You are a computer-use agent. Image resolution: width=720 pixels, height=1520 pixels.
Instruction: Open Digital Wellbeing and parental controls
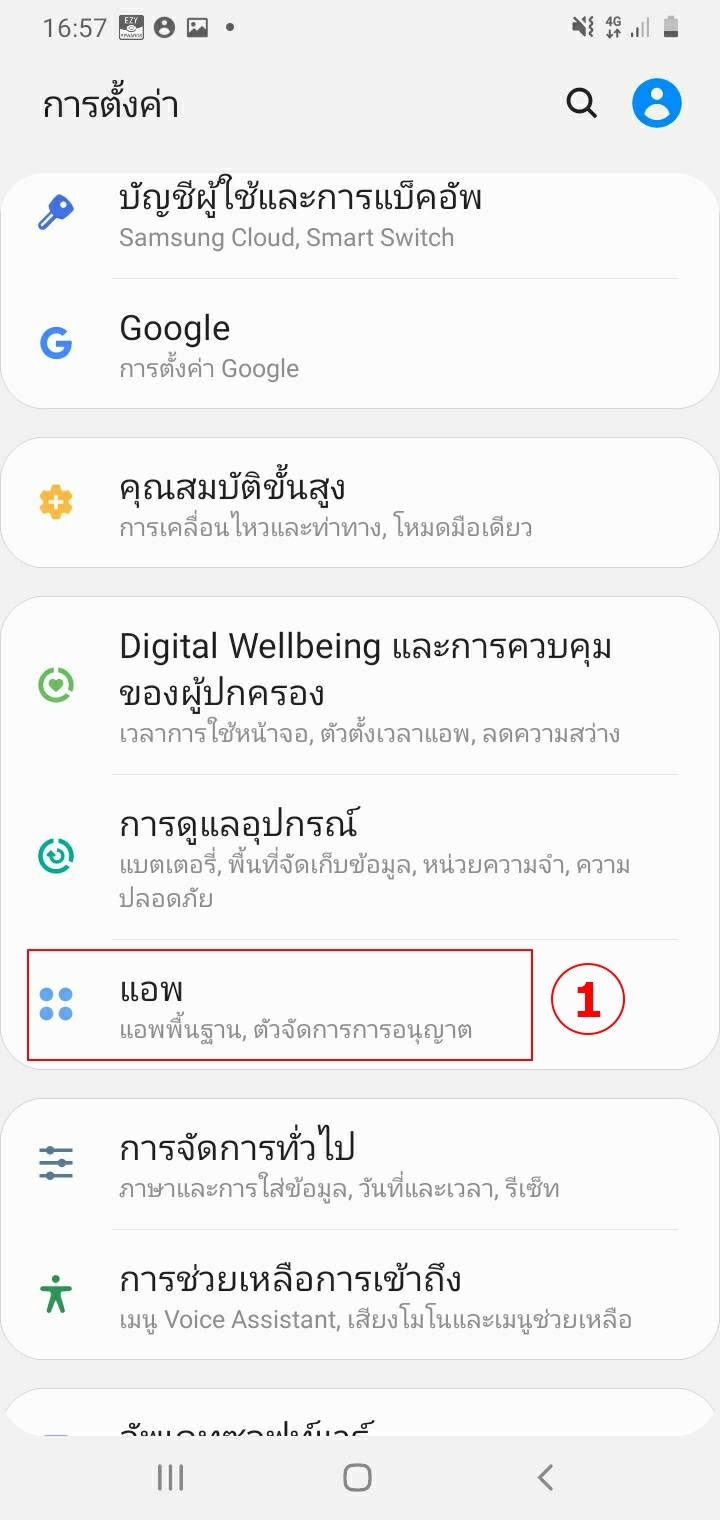pos(360,686)
